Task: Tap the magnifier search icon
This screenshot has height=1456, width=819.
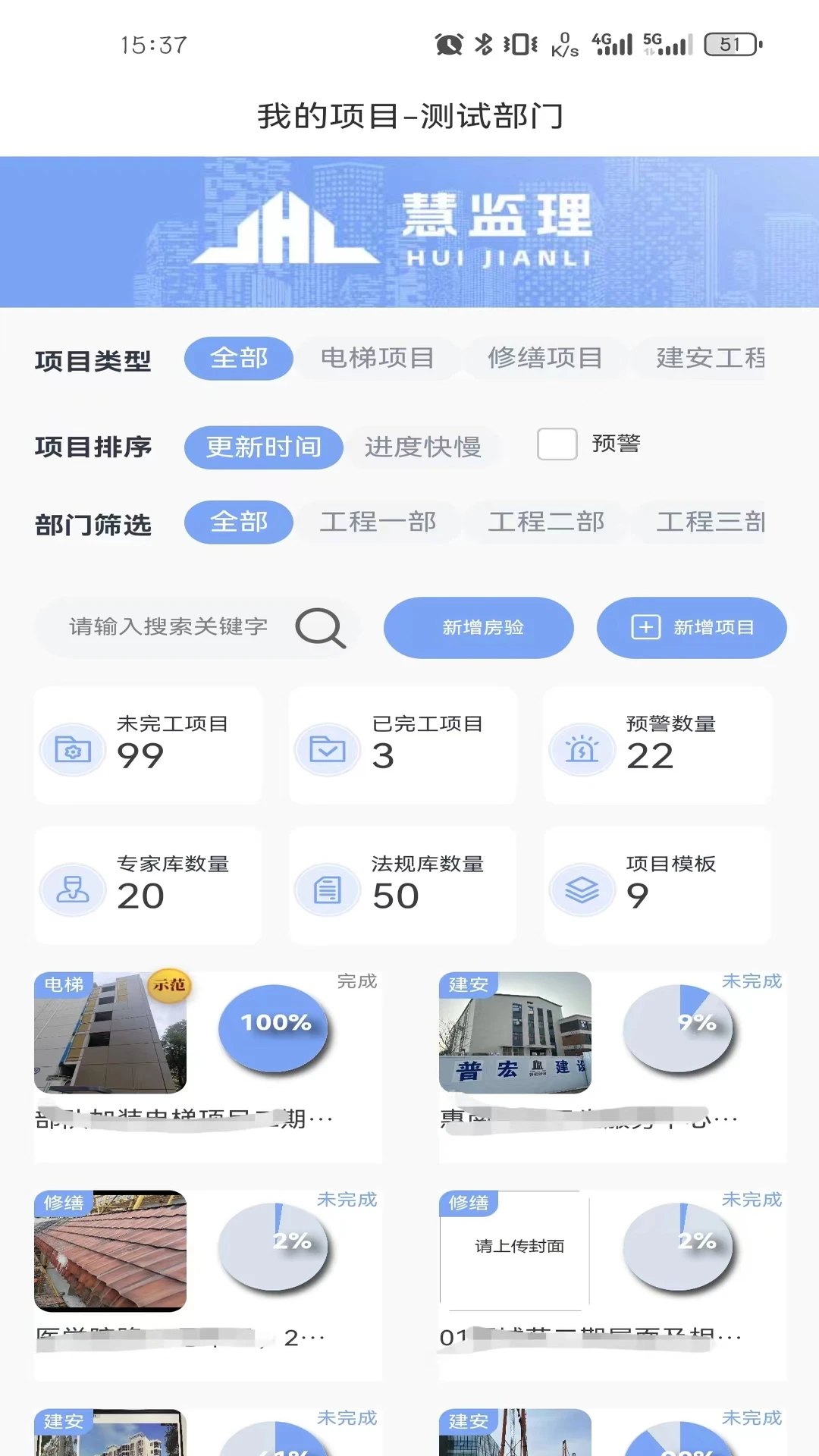Action: 320,628
